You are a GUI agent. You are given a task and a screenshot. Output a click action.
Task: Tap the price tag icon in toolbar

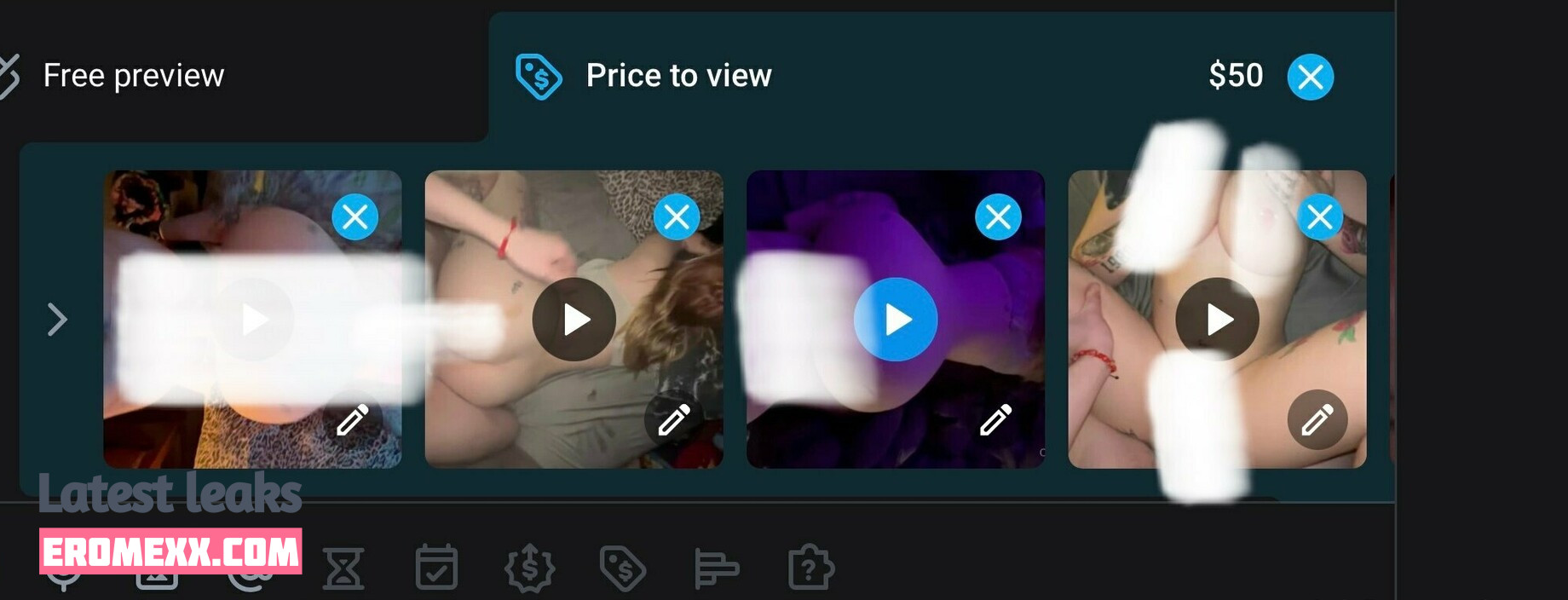click(623, 568)
